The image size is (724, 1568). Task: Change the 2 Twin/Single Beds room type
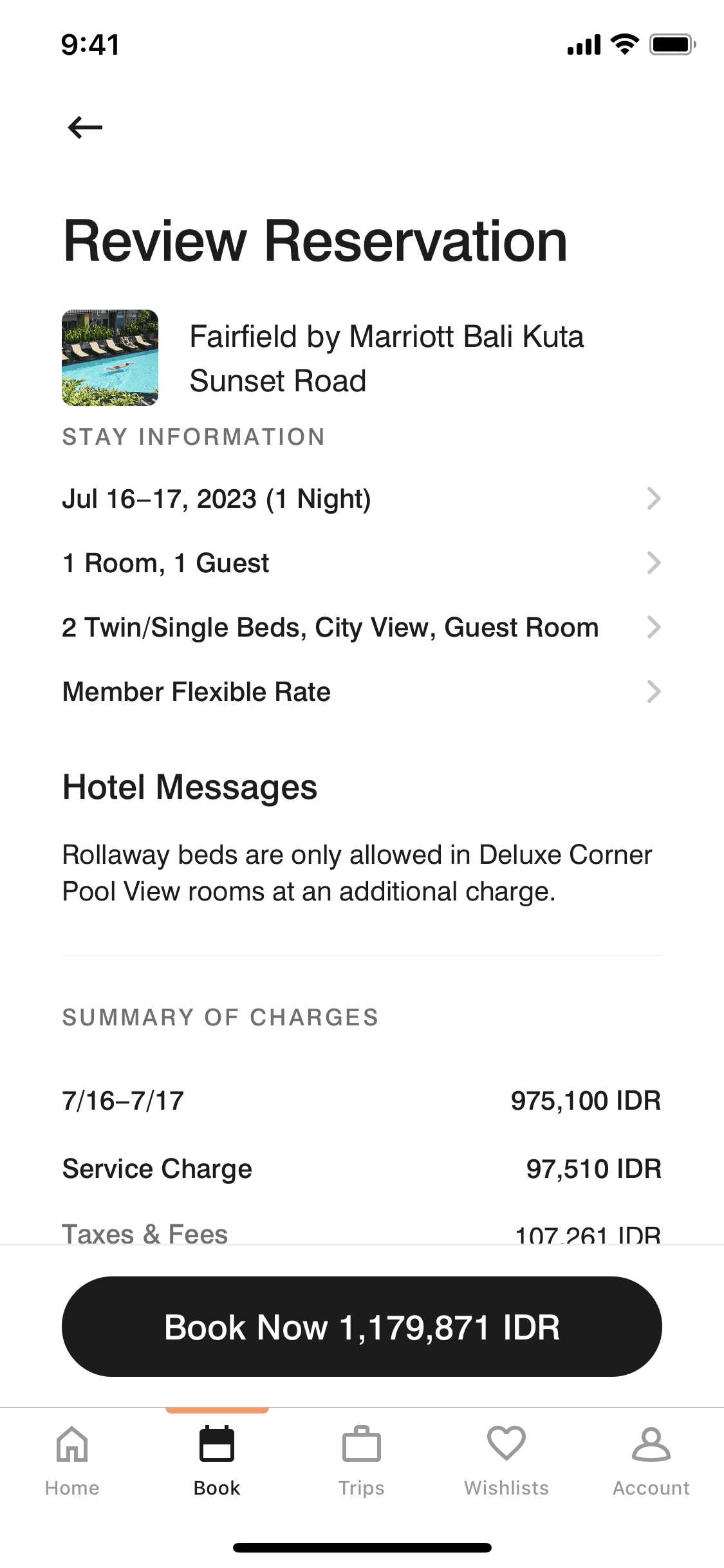click(x=361, y=628)
